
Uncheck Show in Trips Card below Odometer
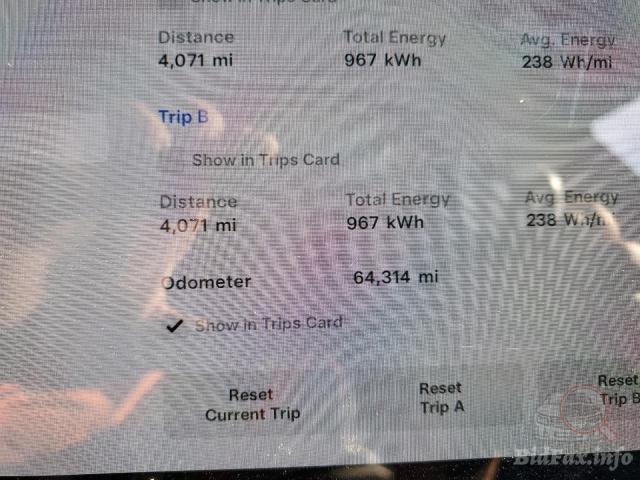176,326
